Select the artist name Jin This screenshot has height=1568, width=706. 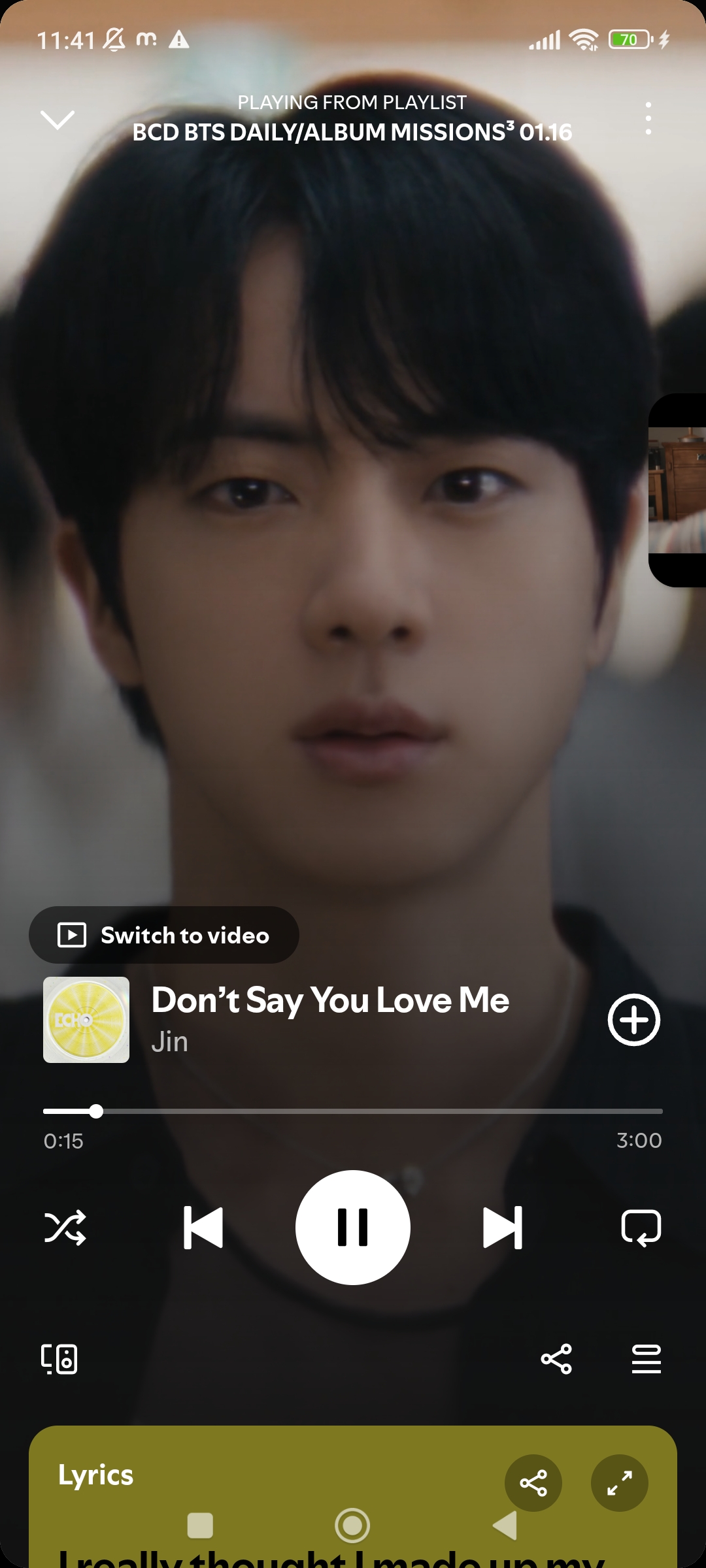point(170,1042)
